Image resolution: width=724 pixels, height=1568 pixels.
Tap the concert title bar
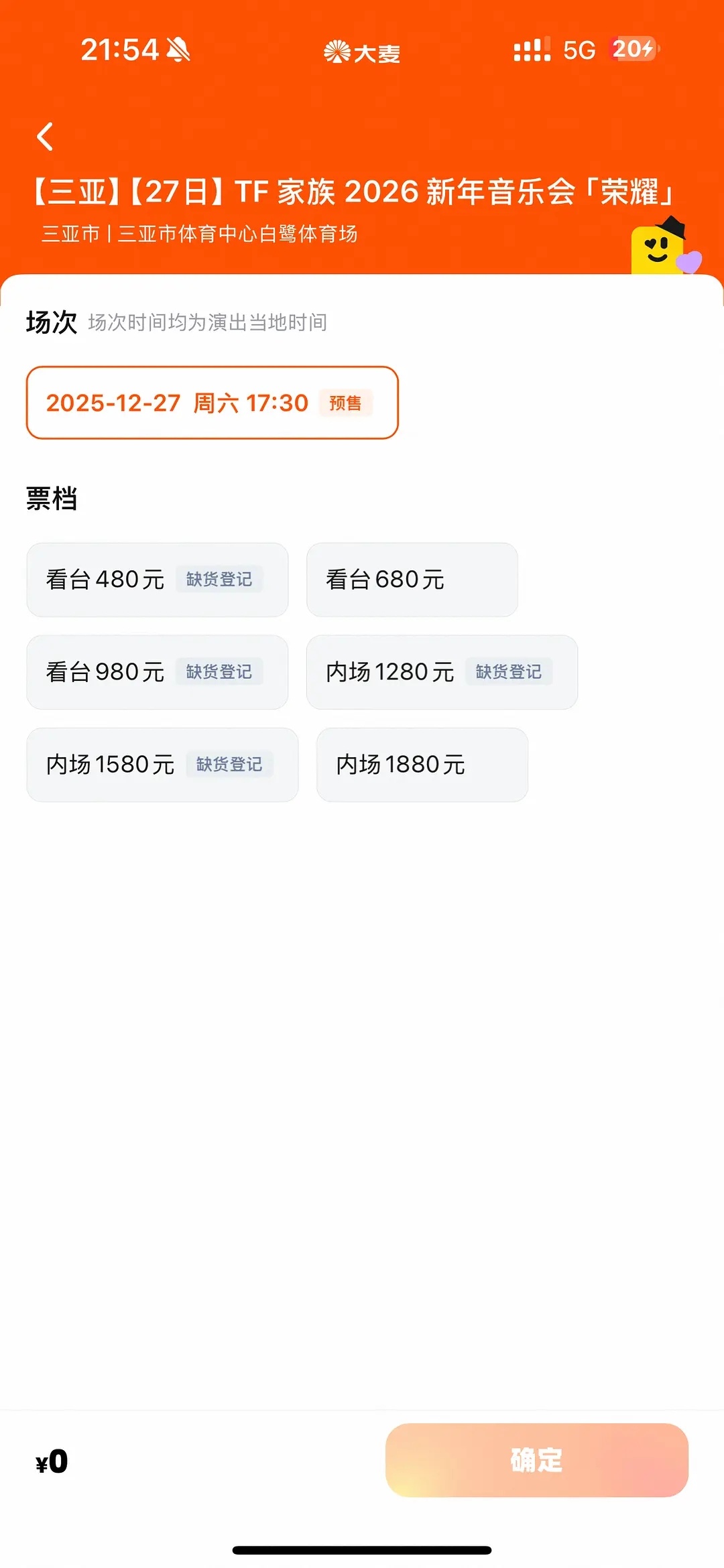coord(355,190)
